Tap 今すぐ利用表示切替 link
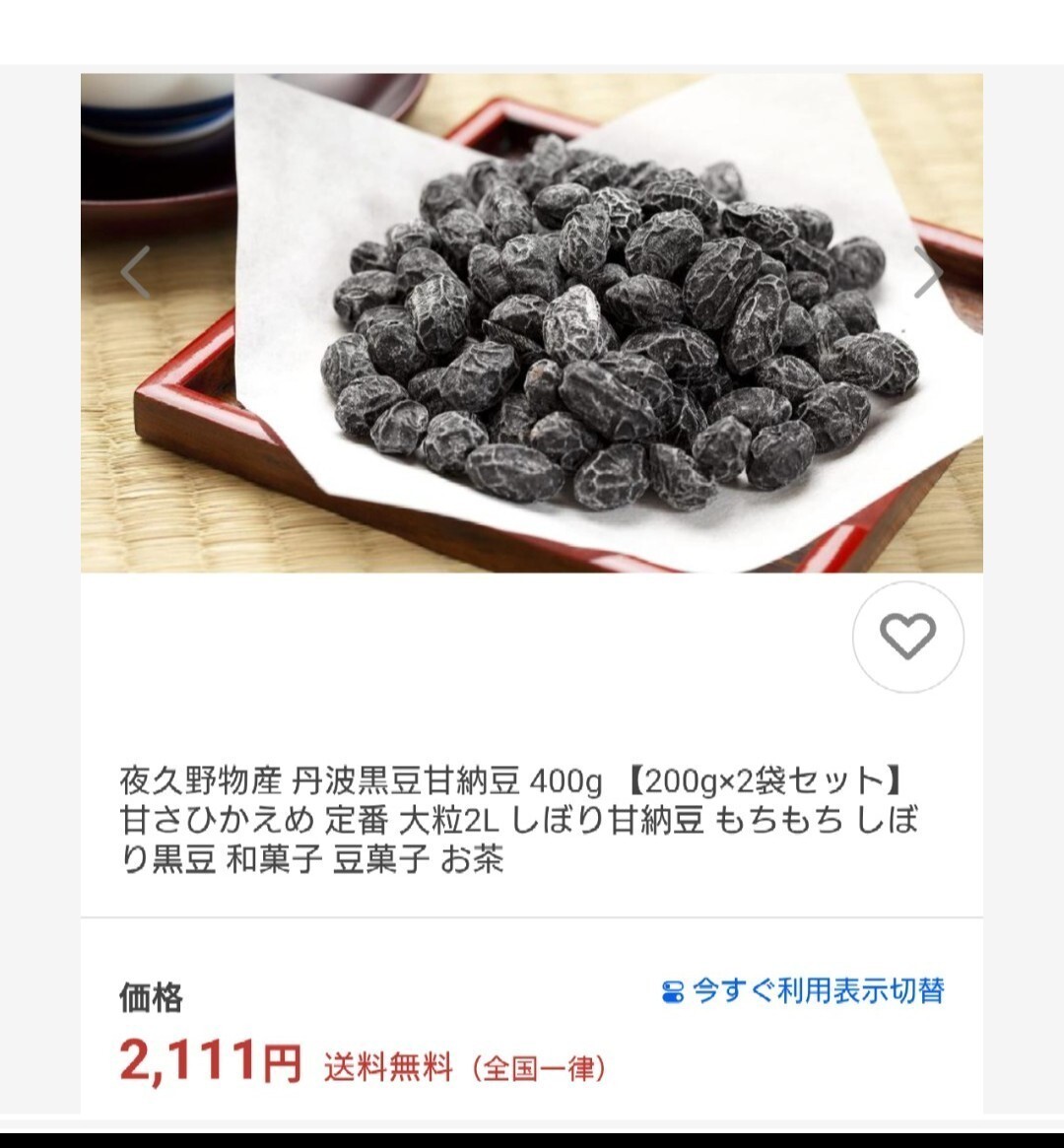Screen dimensions: 1064x1148 pos(804,990)
